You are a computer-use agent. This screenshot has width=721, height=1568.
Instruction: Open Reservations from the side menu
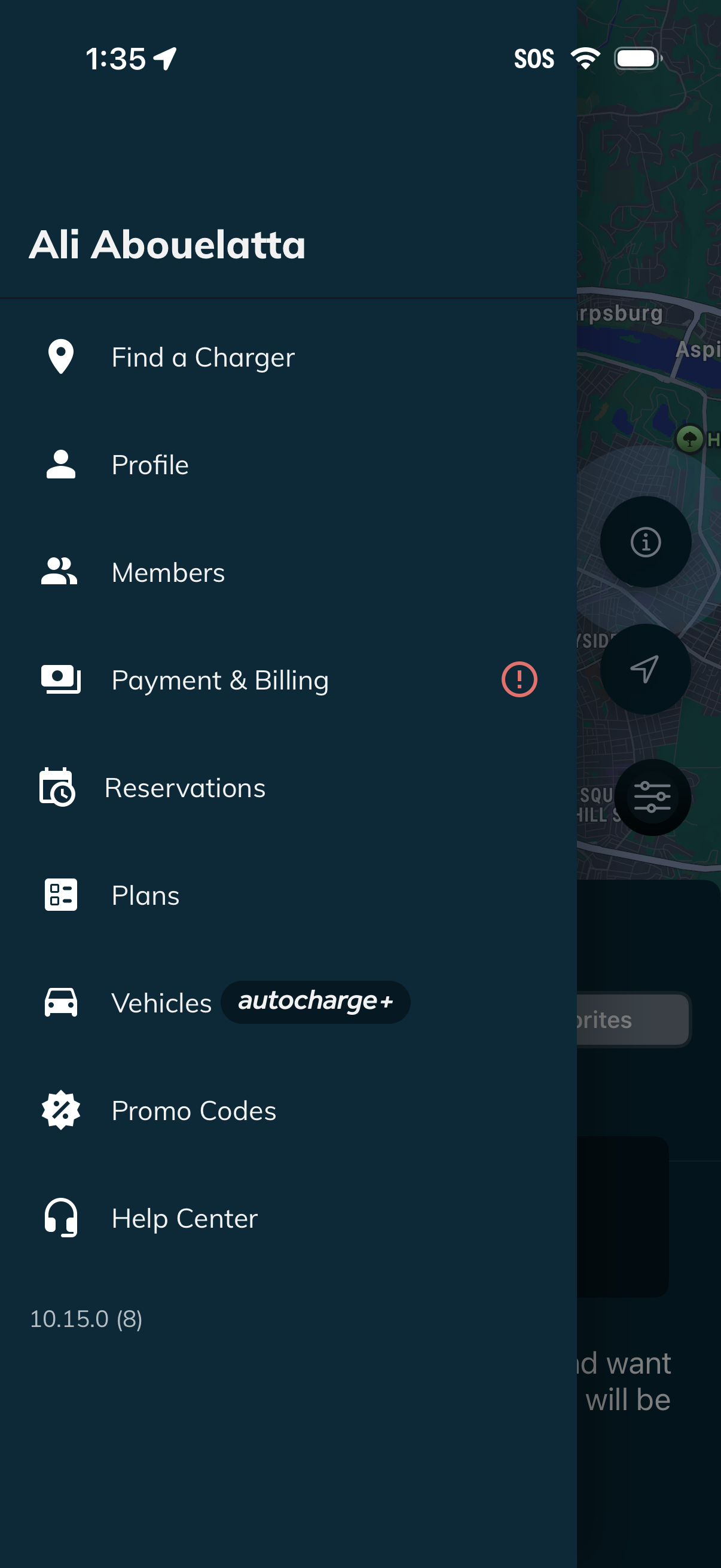(185, 788)
